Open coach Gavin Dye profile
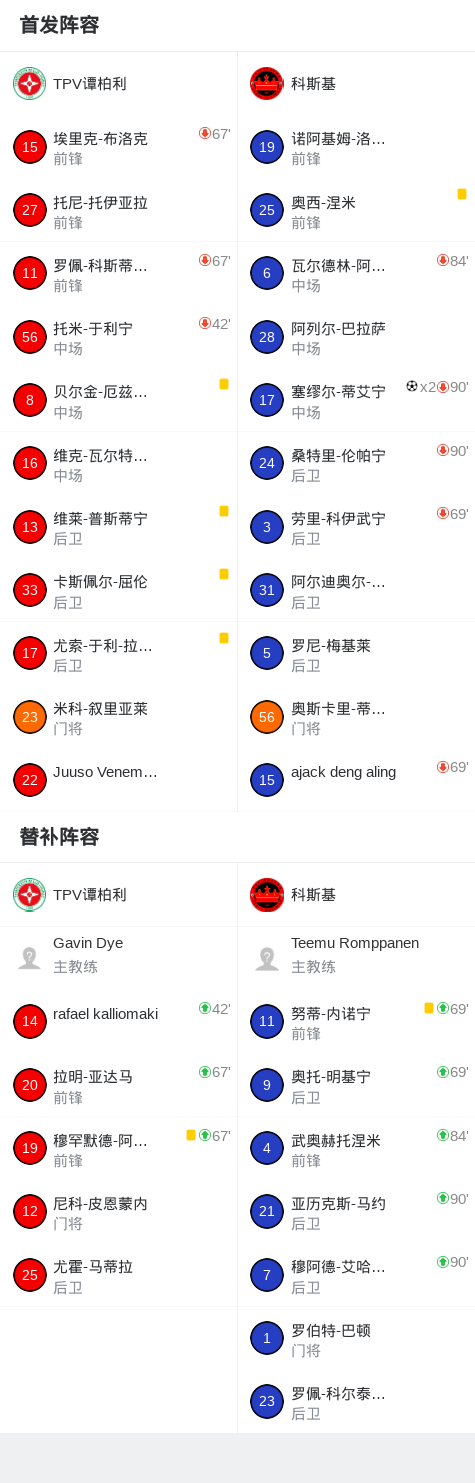This screenshot has width=475, height=1483. click(118, 958)
